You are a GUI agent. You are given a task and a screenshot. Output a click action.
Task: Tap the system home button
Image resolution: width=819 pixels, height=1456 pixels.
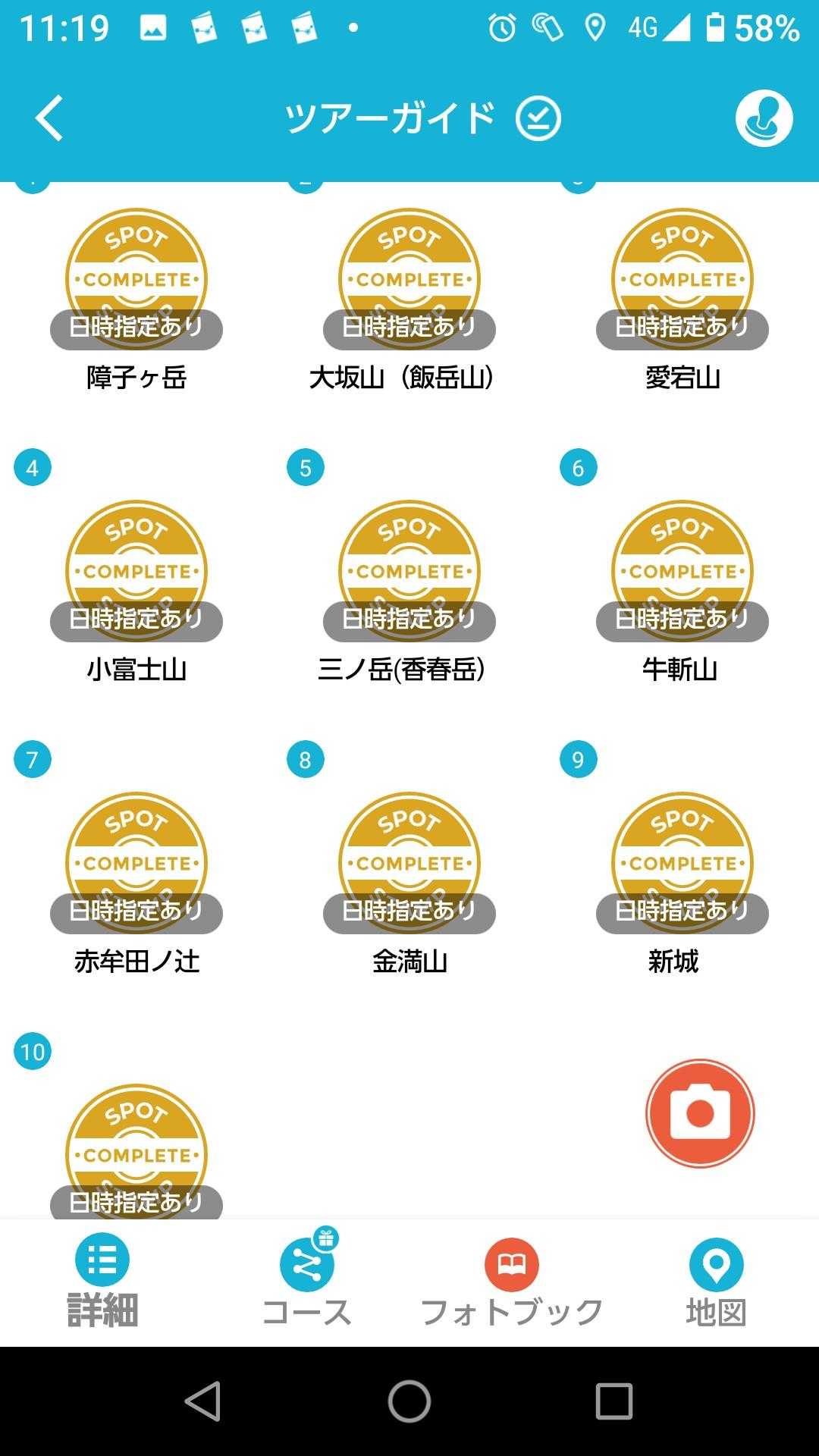(409, 1401)
